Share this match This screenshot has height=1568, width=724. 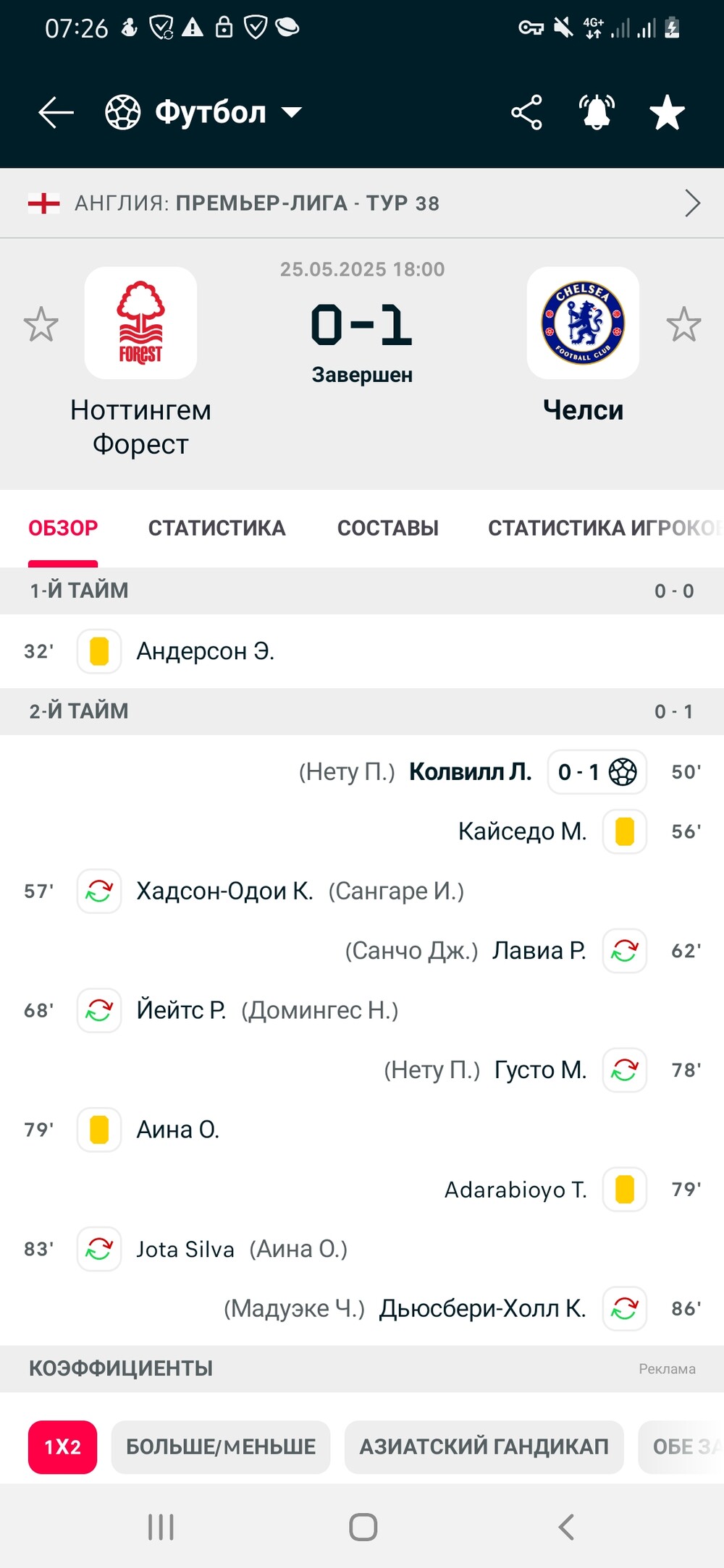[x=526, y=112]
